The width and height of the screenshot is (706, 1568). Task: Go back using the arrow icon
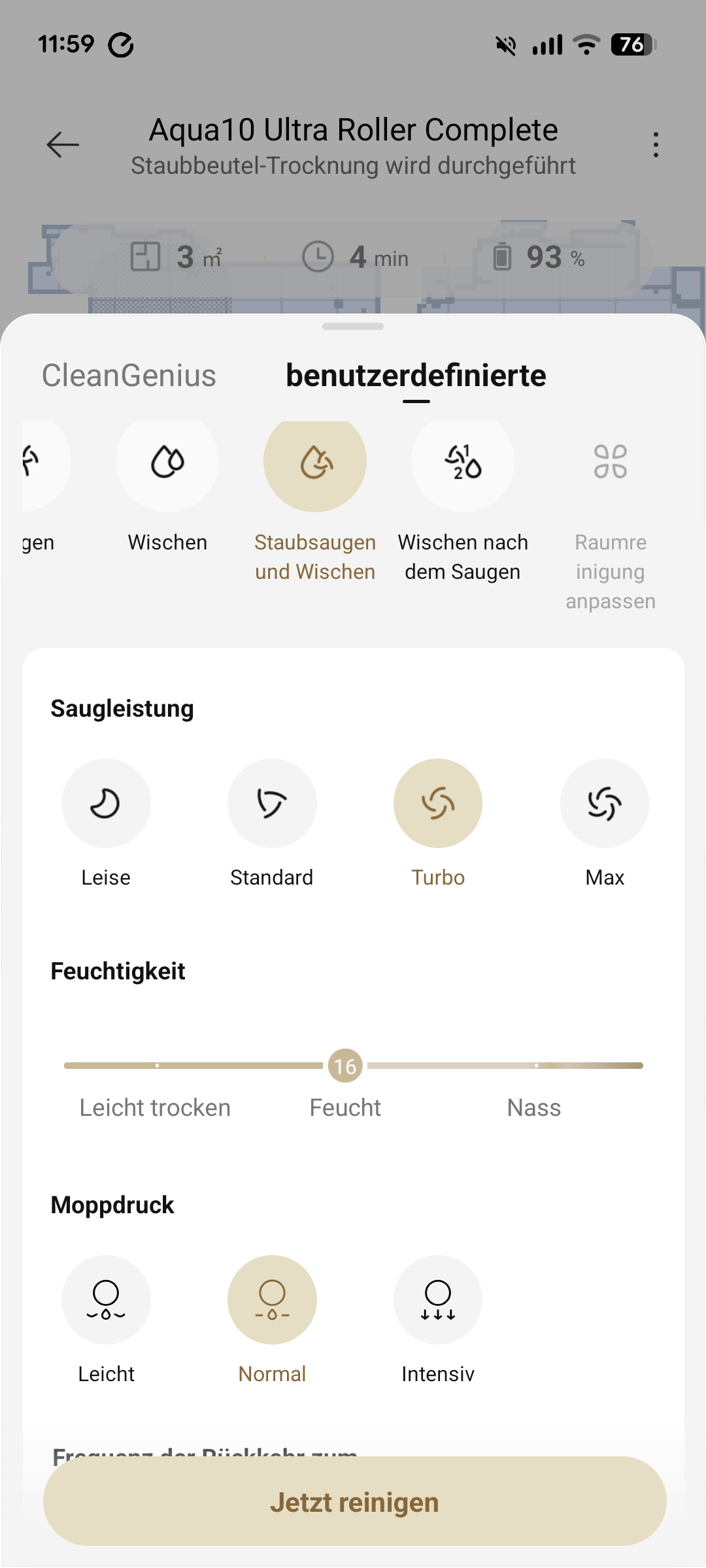pyautogui.click(x=63, y=144)
